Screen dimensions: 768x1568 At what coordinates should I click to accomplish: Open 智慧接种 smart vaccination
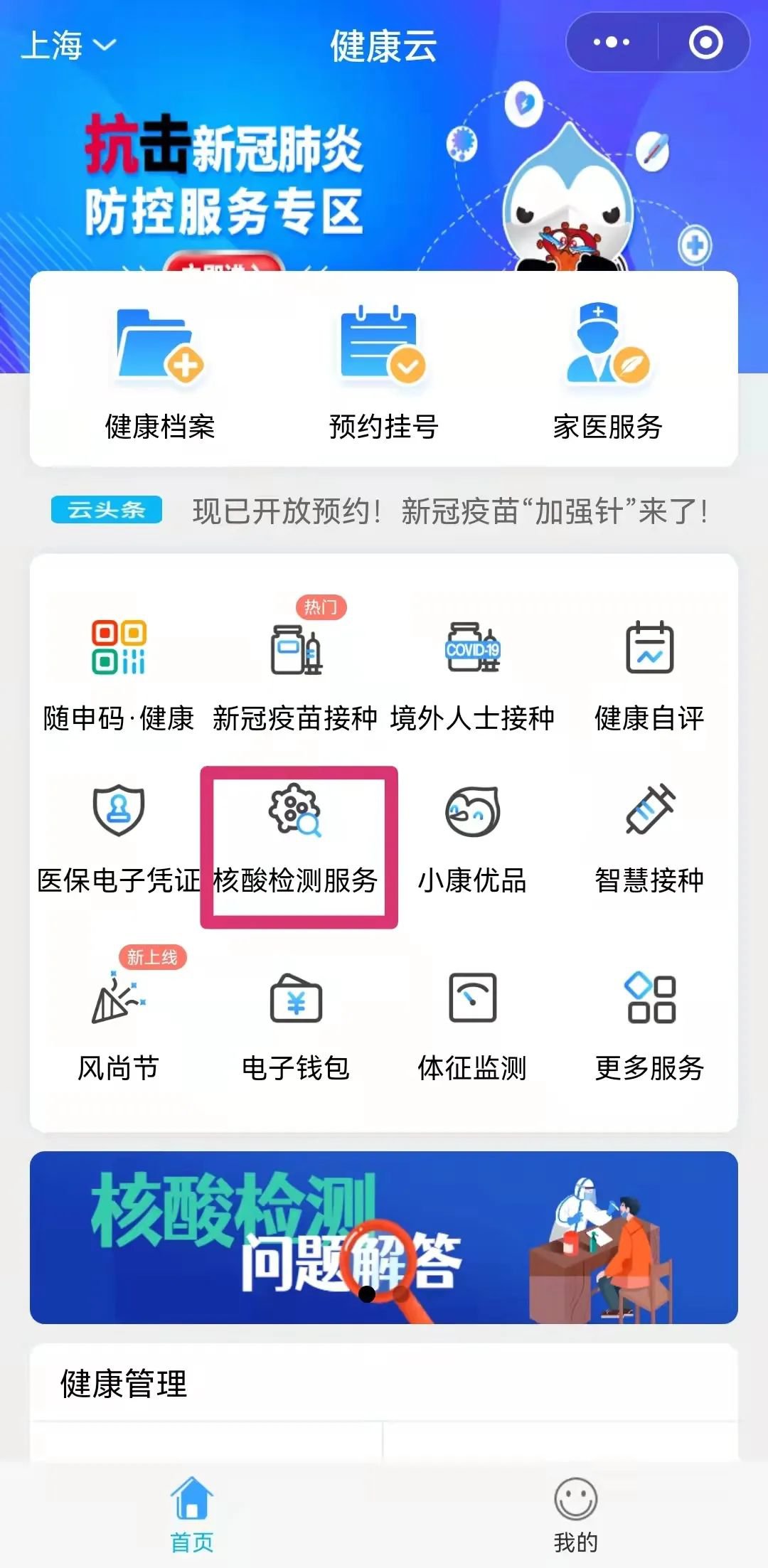coord(649,839)
